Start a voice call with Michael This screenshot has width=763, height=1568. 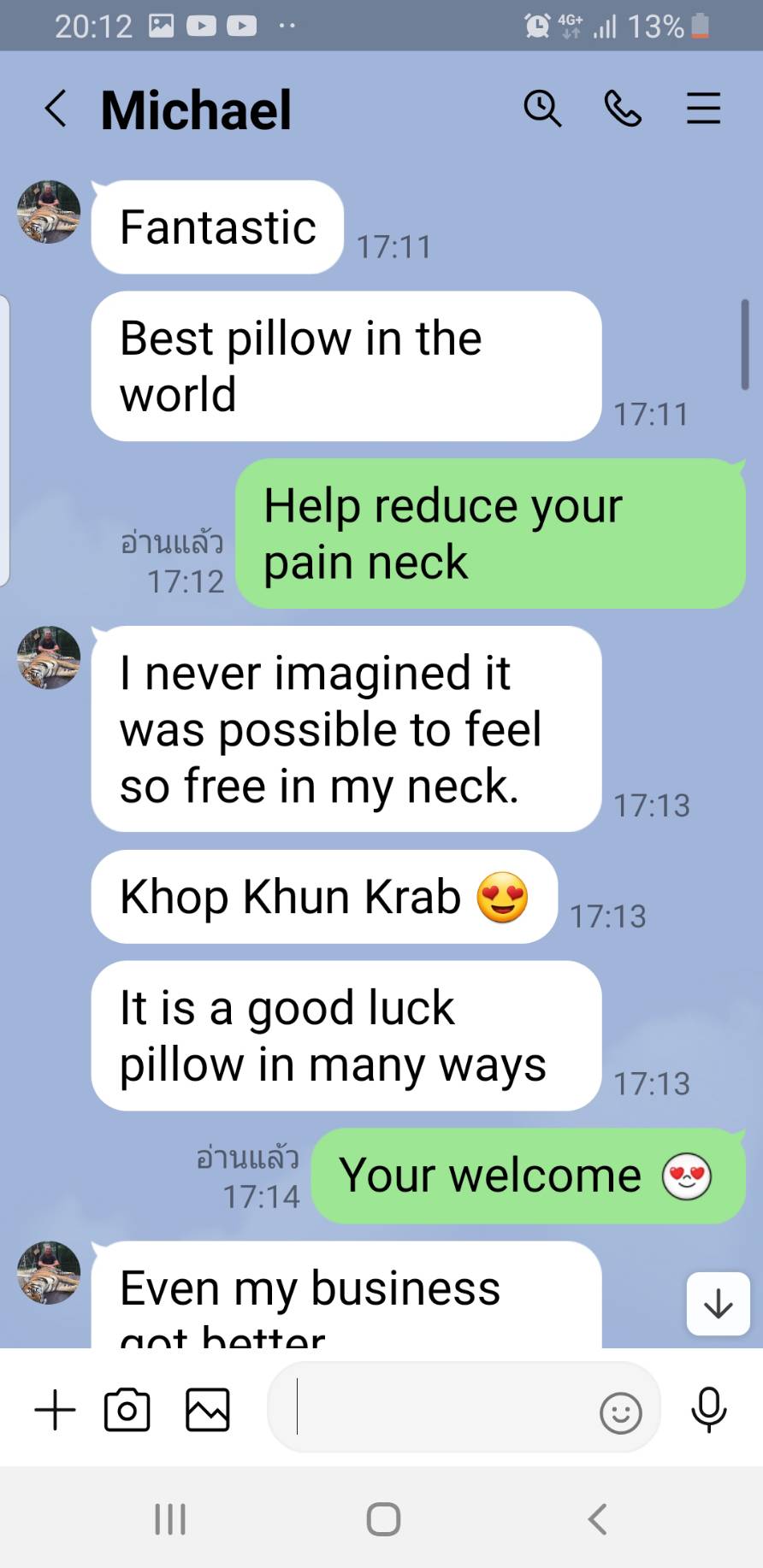click(x=623, y=109)
